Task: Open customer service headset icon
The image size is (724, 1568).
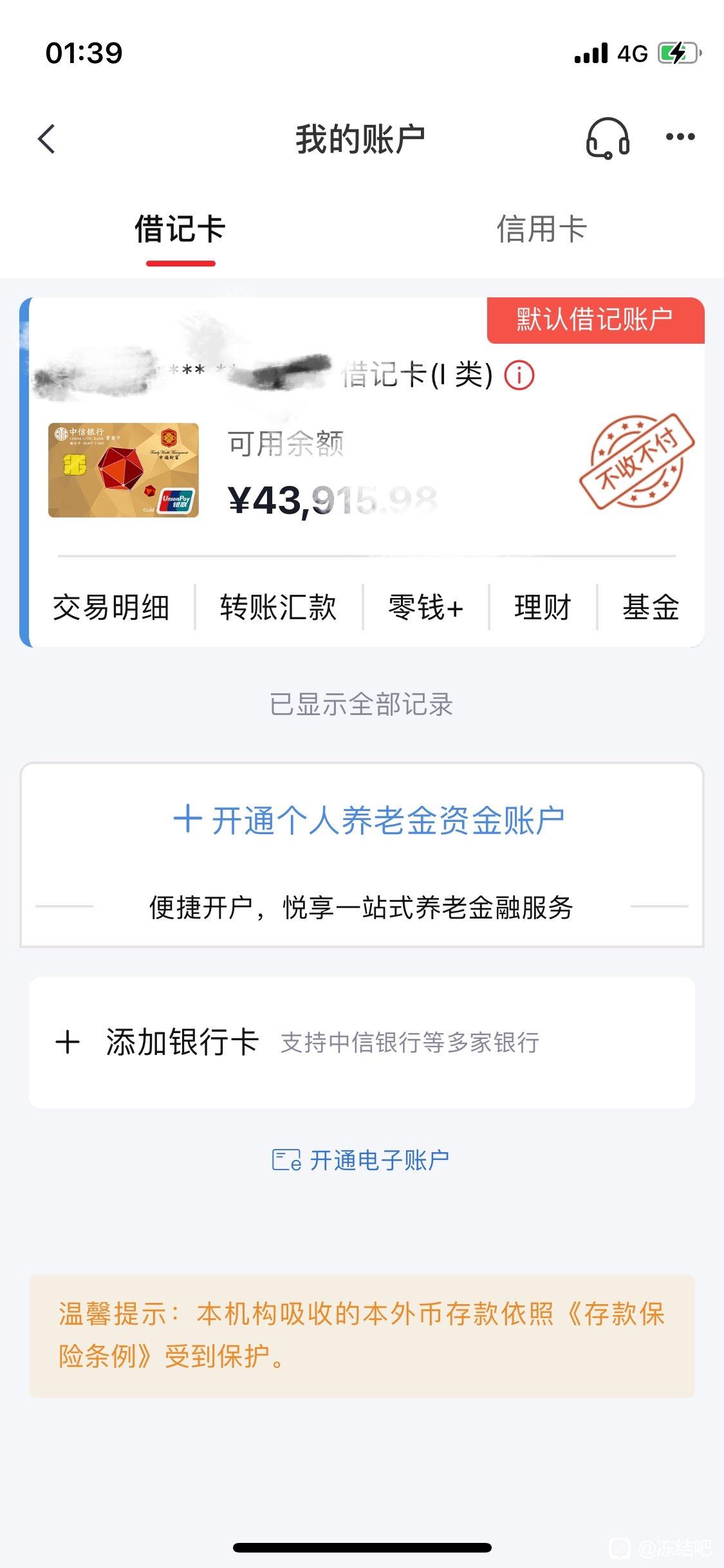Action: click(607, 138)
